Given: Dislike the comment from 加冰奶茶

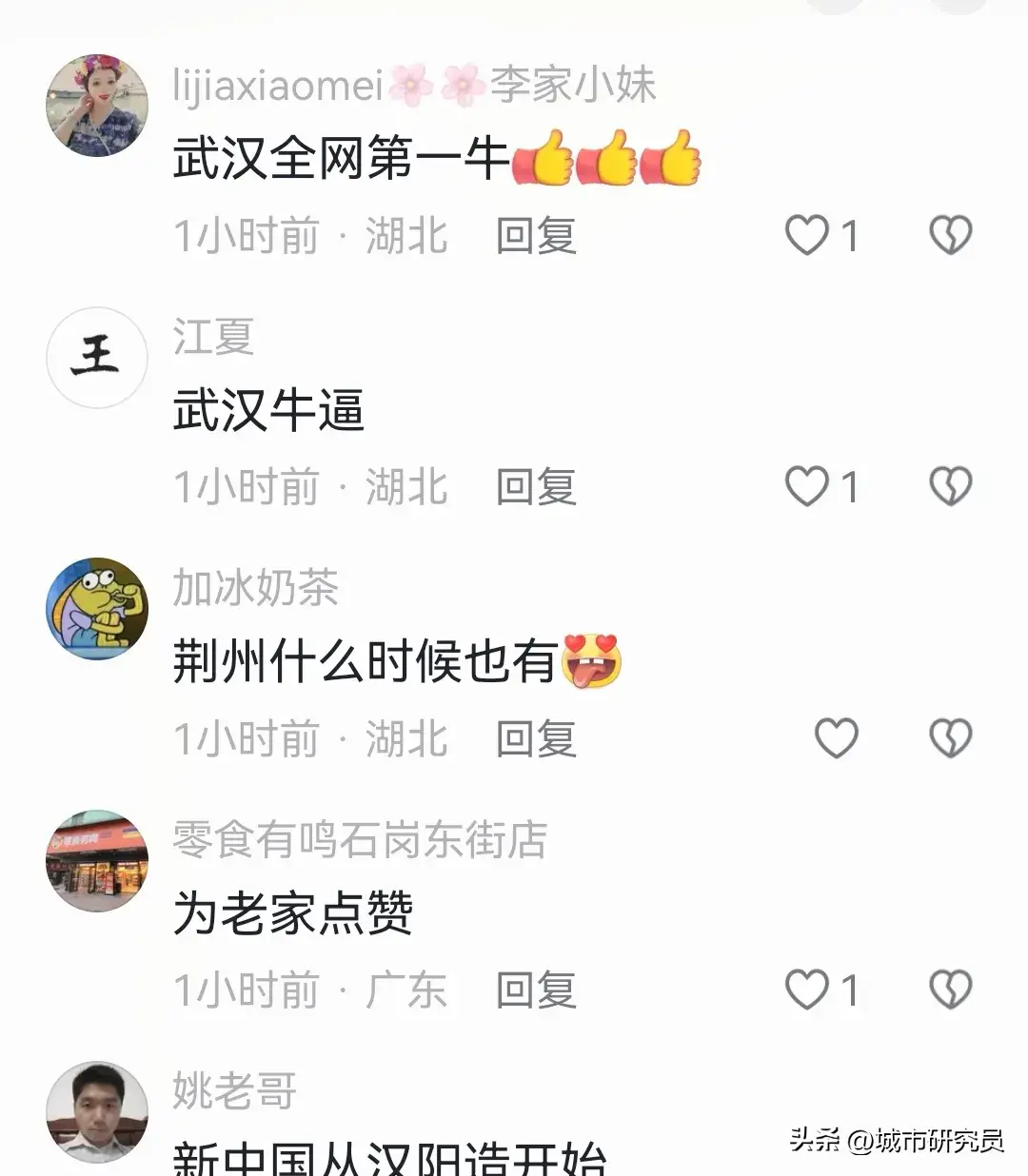Looking at the screenshot, I should [950, 738].
